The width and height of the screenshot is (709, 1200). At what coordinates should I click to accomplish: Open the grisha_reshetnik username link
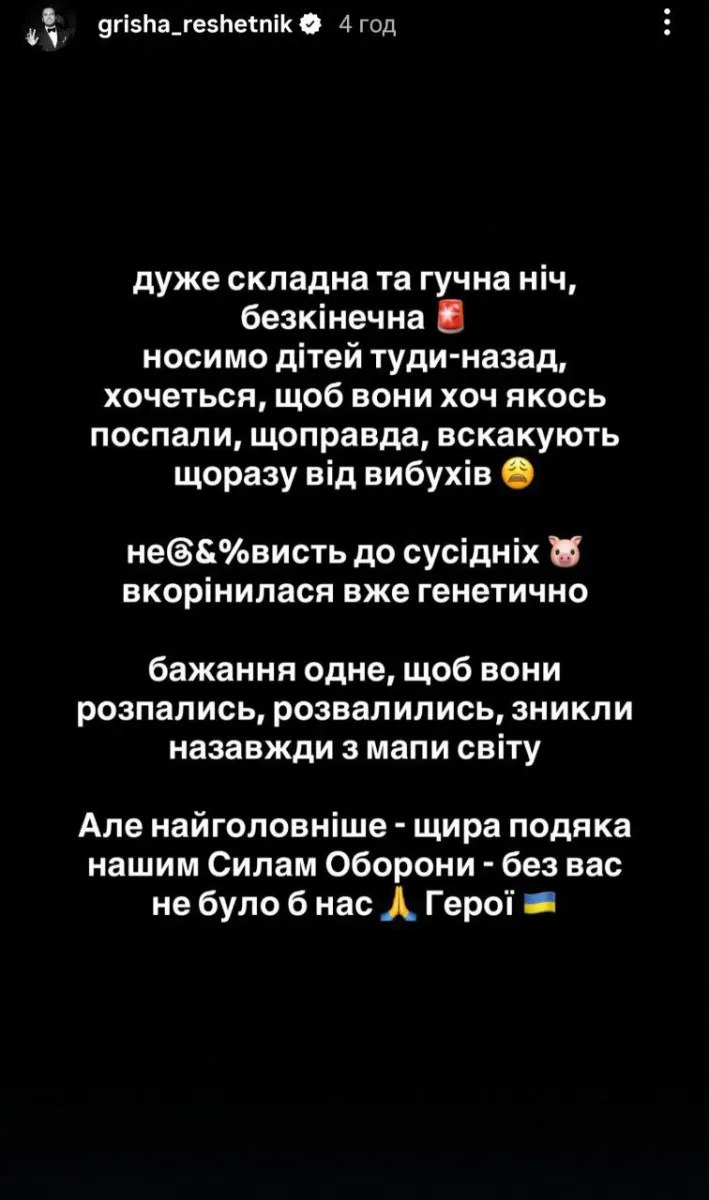pyautogui.click(x=194, y=26)
